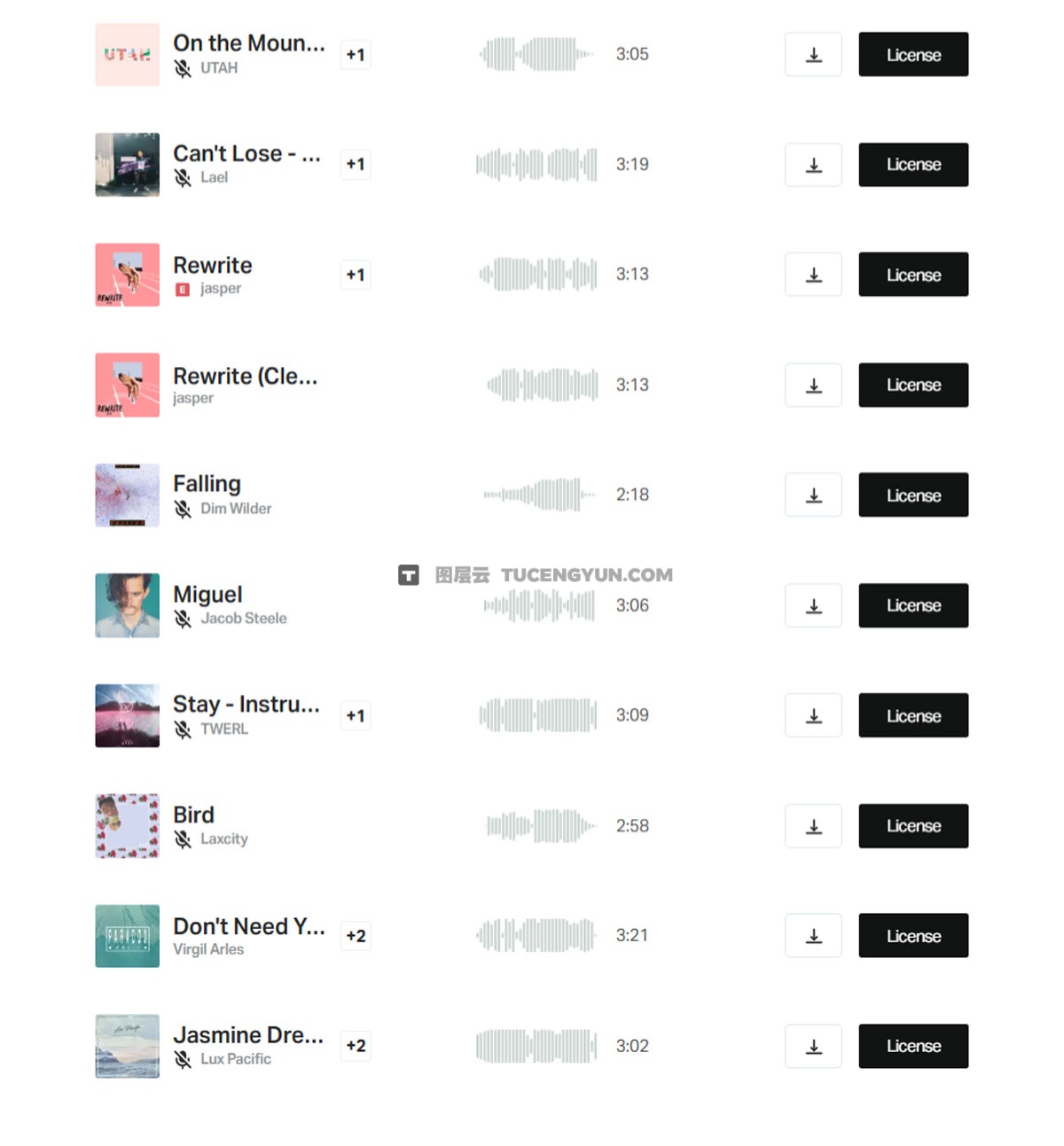Open the Rewrite track by jasper with explicit tag
This screenshot has height=1146, width=1064.
point(213,266)
